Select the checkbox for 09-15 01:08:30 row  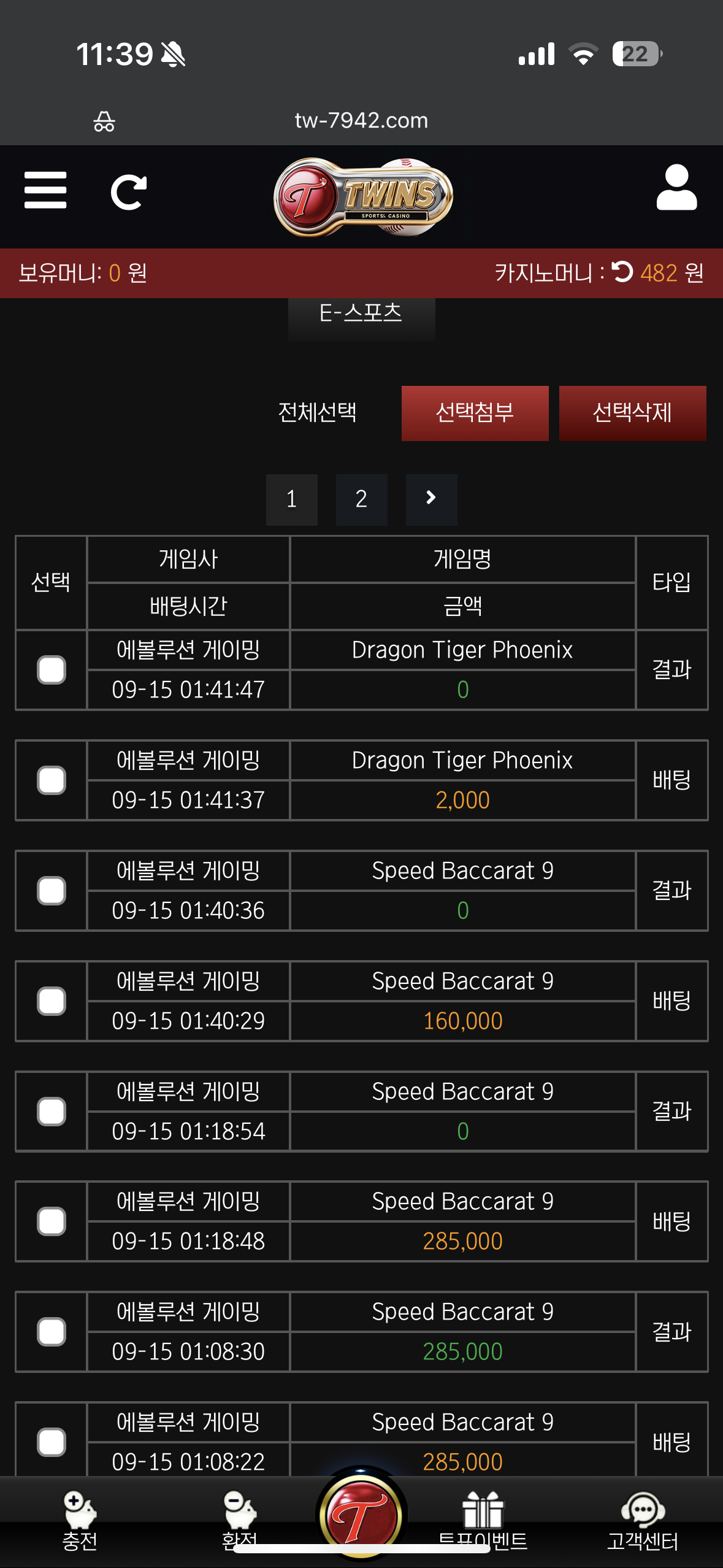(52, 1332)
